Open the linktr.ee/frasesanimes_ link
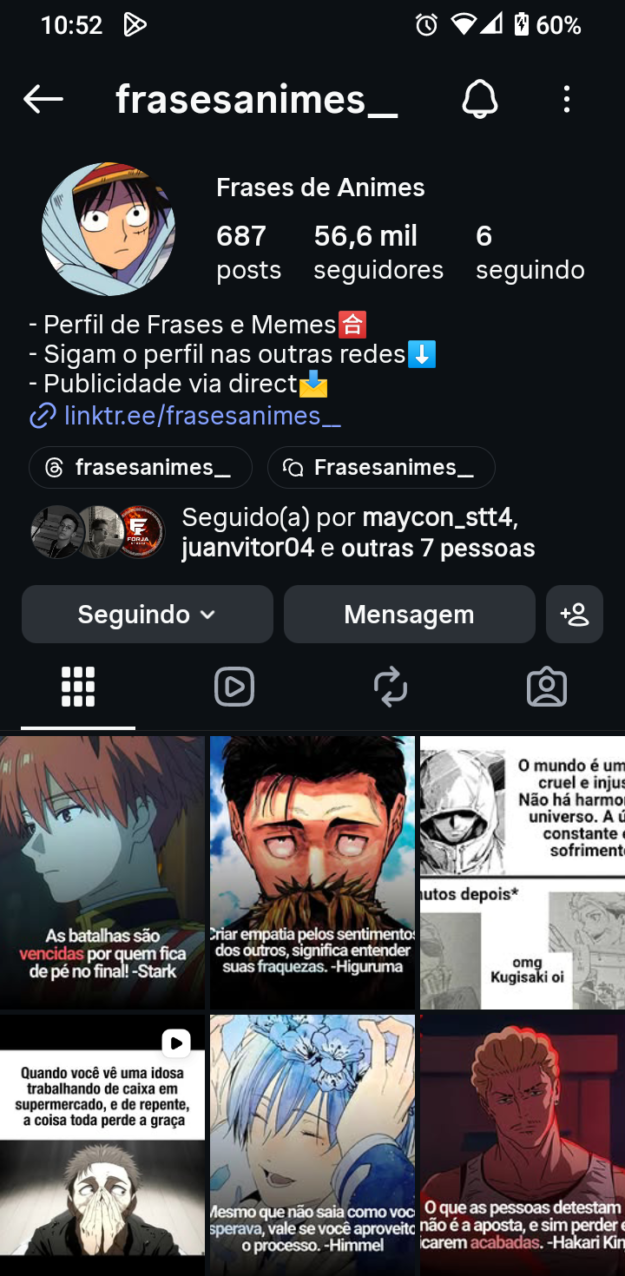 202,416
